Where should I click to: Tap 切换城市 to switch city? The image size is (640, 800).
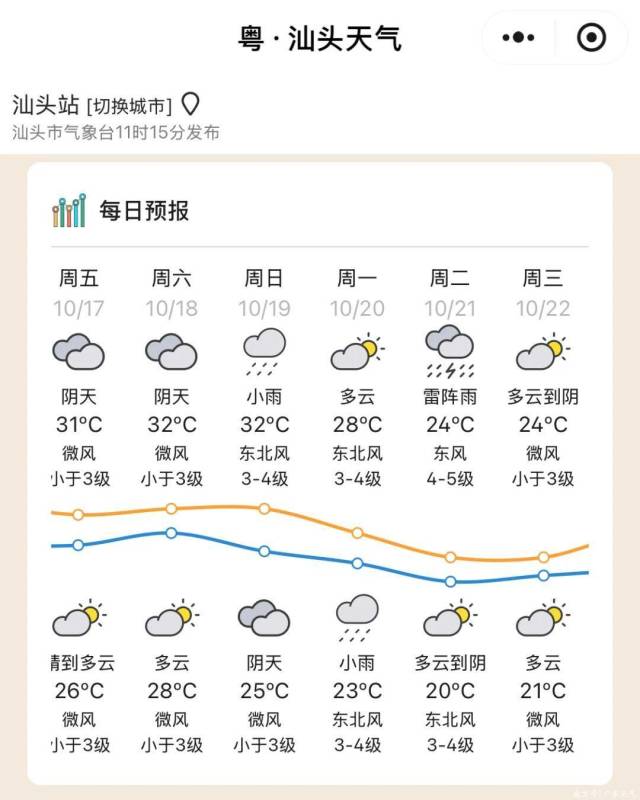(130, 105)
